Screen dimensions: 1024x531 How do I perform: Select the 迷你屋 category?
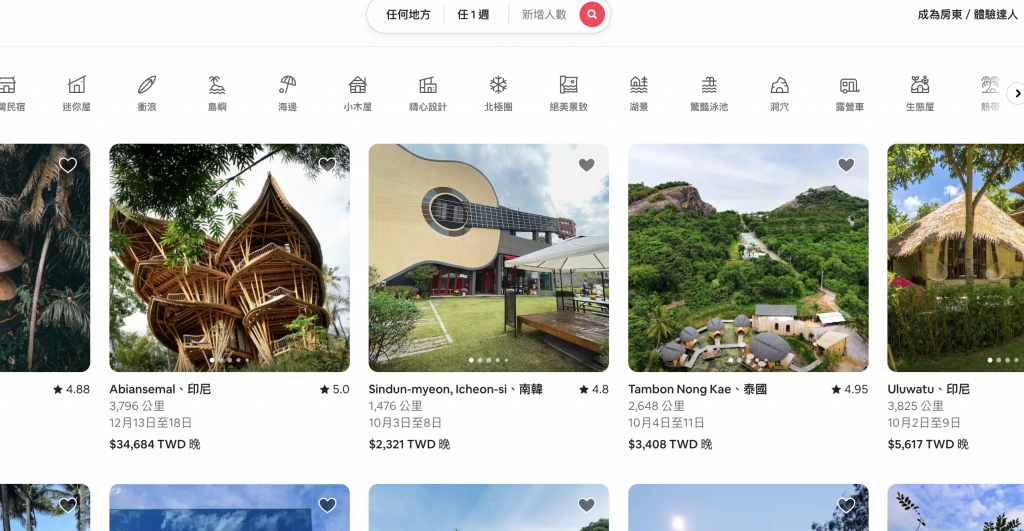[x=77, y=93]
